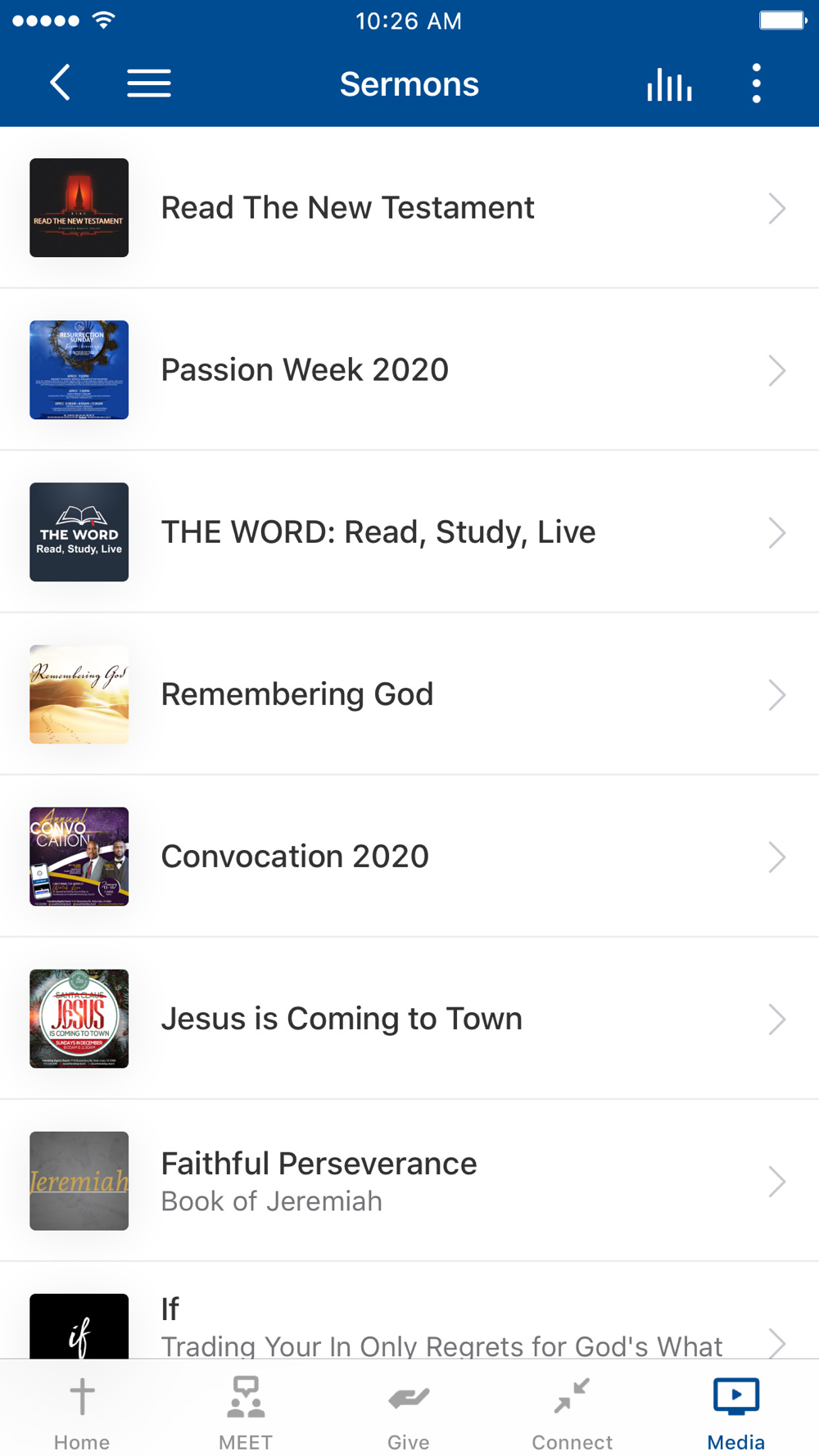Open the Remembering God series
This screenshot has height=1456, width=819.
tap(409, 694)
